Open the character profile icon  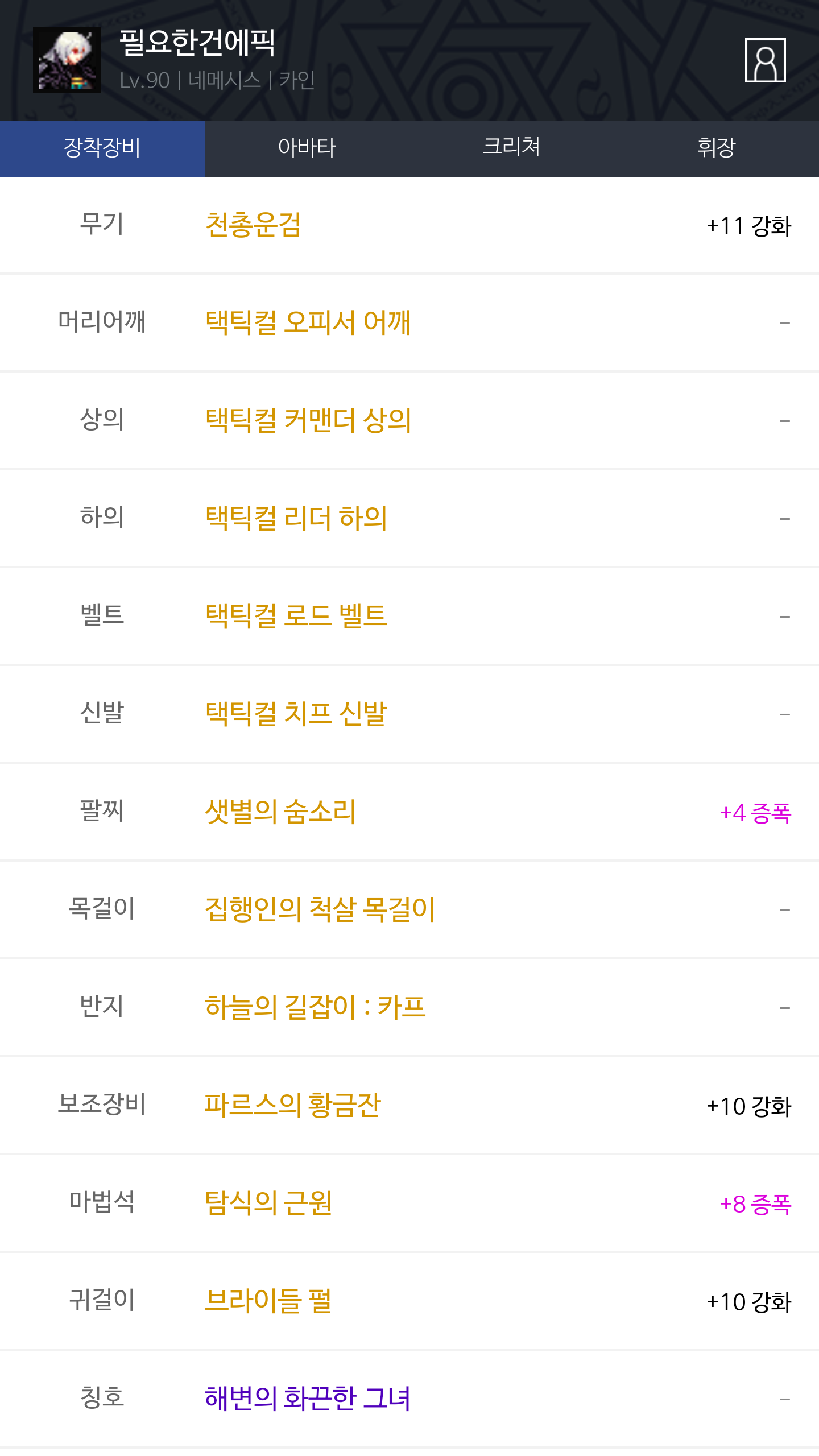pos(765,60)
